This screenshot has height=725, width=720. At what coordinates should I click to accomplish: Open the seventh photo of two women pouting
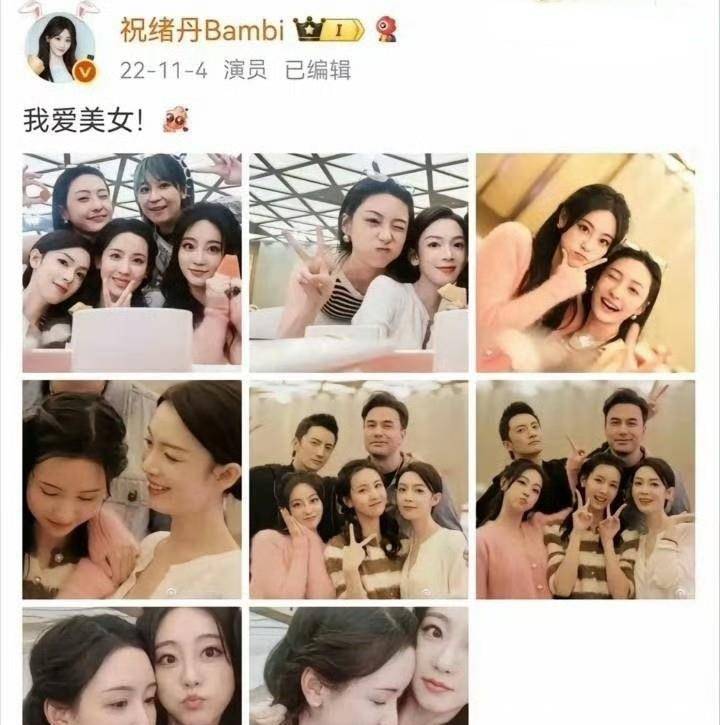pyautogui.click(x=132, y=665)
